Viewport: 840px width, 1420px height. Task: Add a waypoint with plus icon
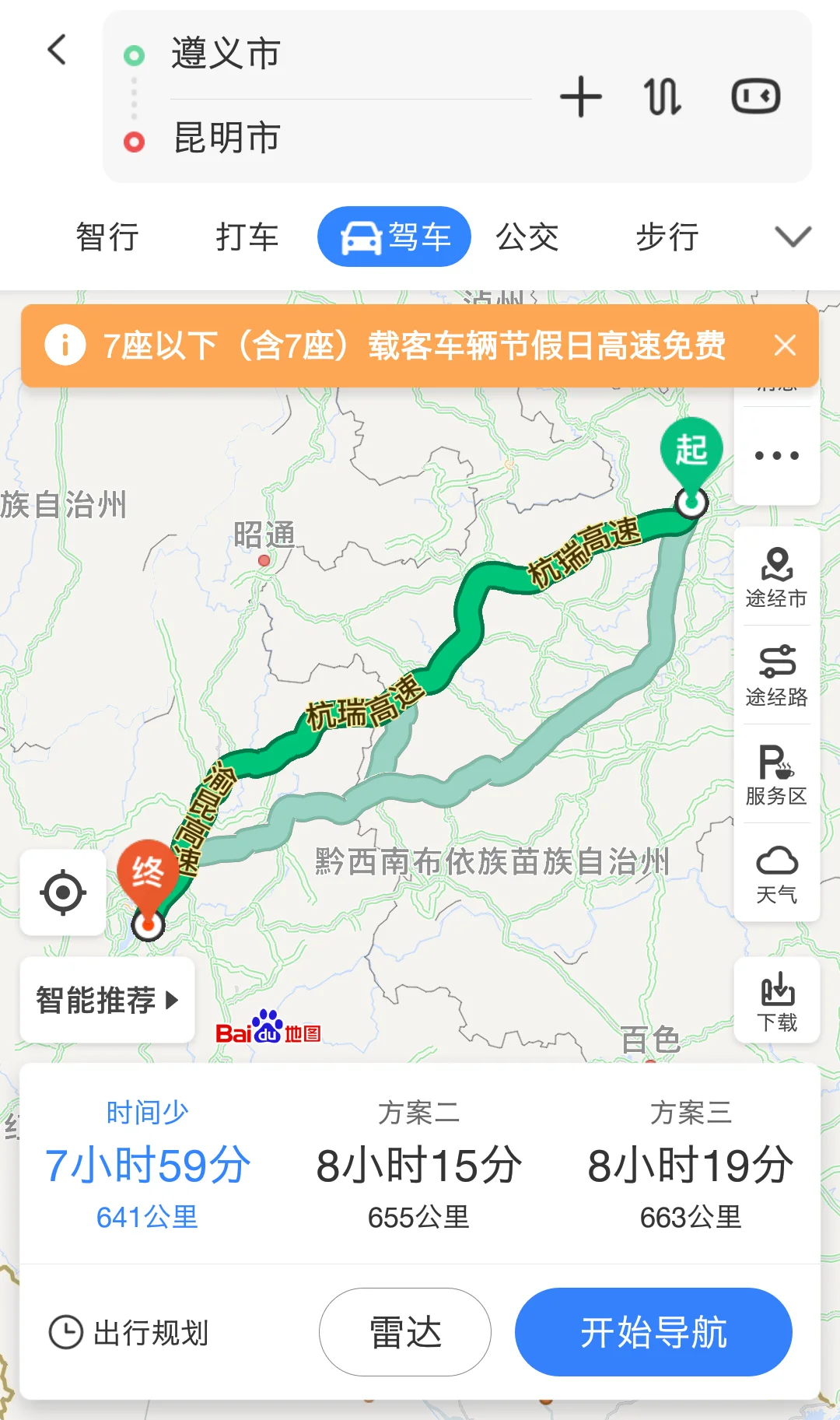pyautogui.click(x=581, y=95)
